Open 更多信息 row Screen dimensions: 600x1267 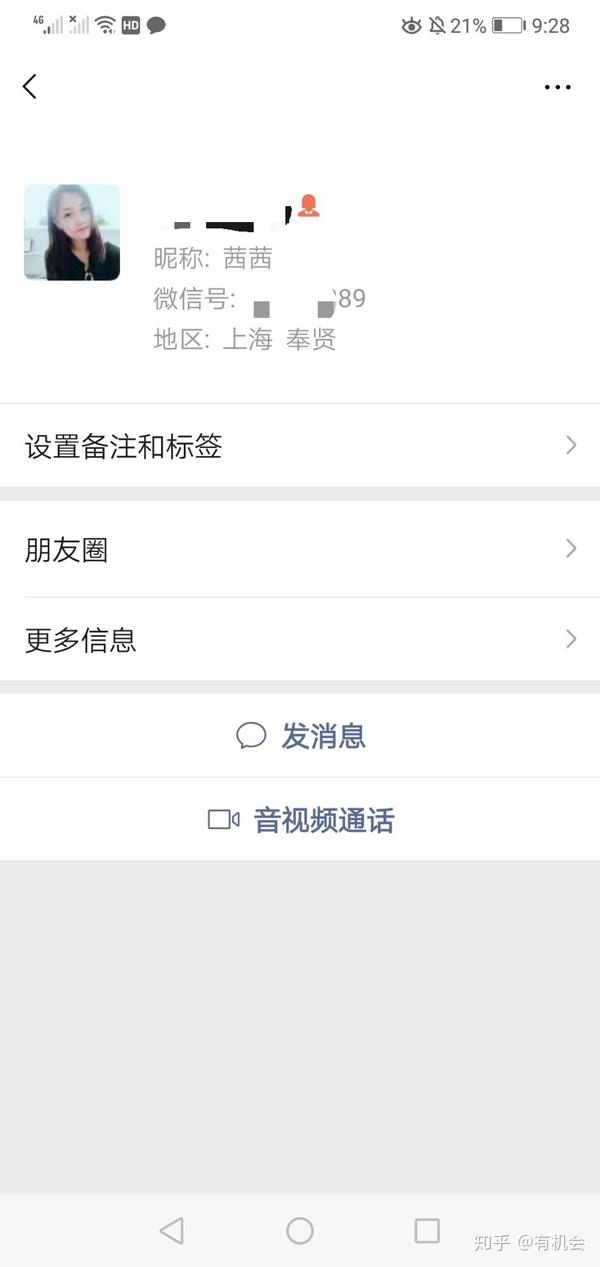tap(300, 640)
